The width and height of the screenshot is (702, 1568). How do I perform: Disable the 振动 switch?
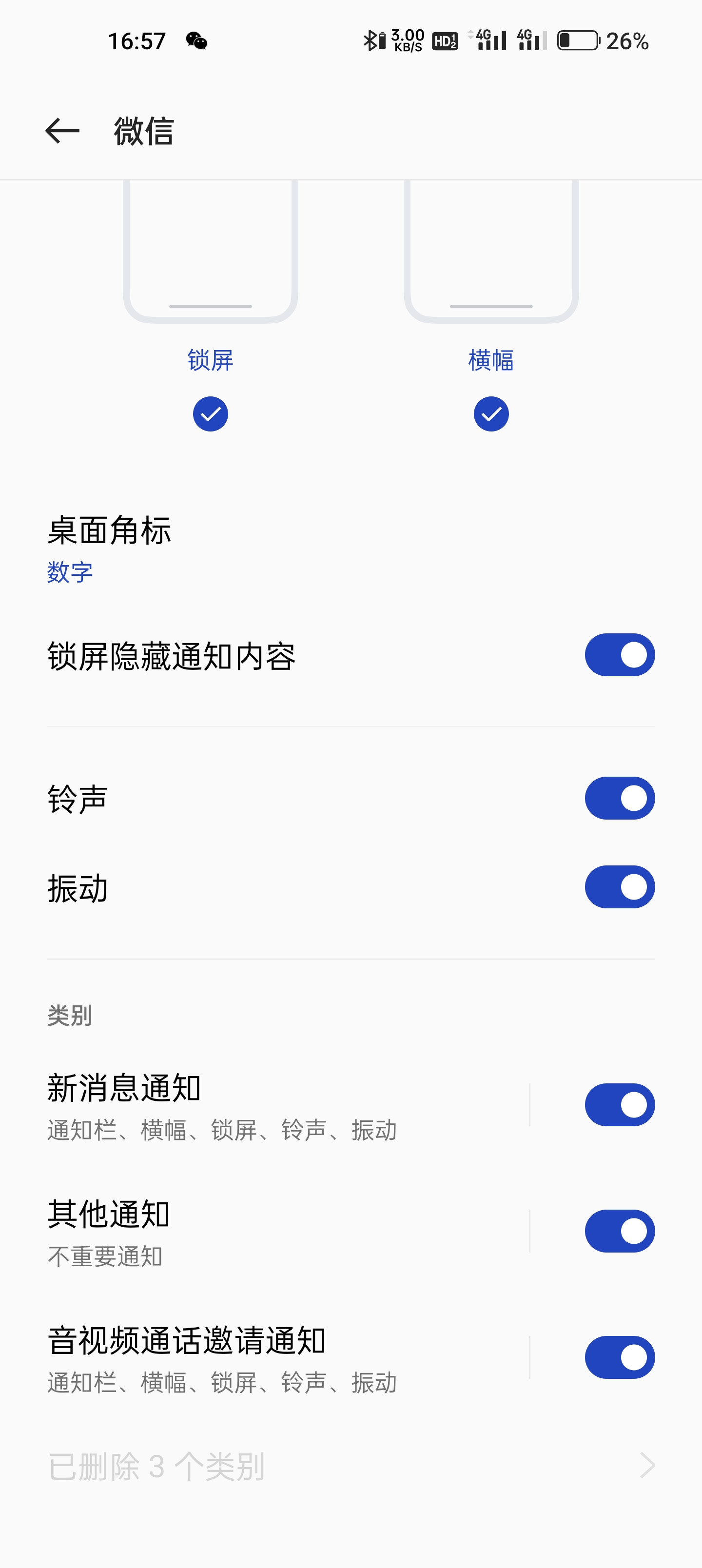pyautogui.click(x=619, y=887)
